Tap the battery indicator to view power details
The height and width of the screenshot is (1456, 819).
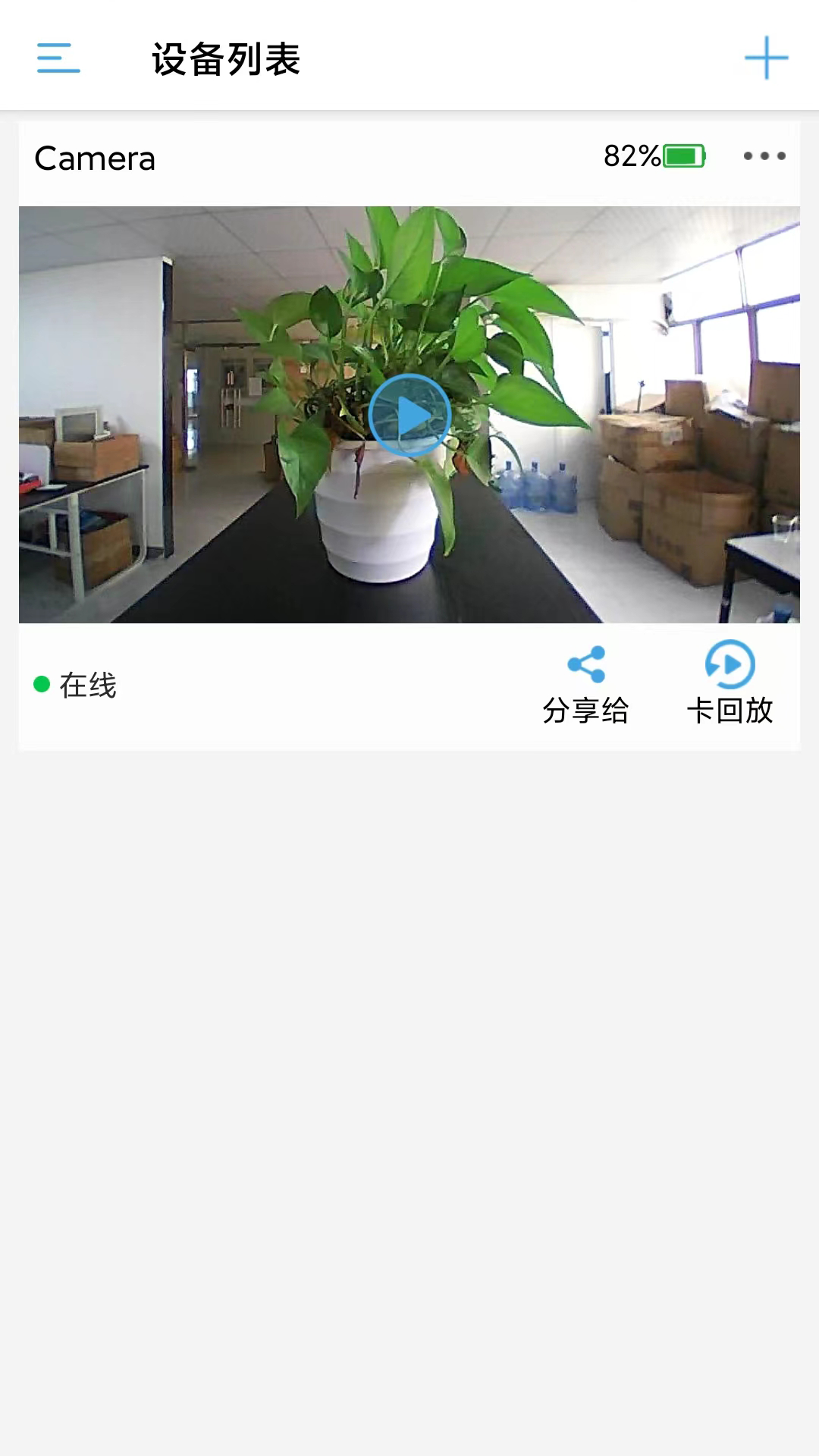(x=679, y=156)
